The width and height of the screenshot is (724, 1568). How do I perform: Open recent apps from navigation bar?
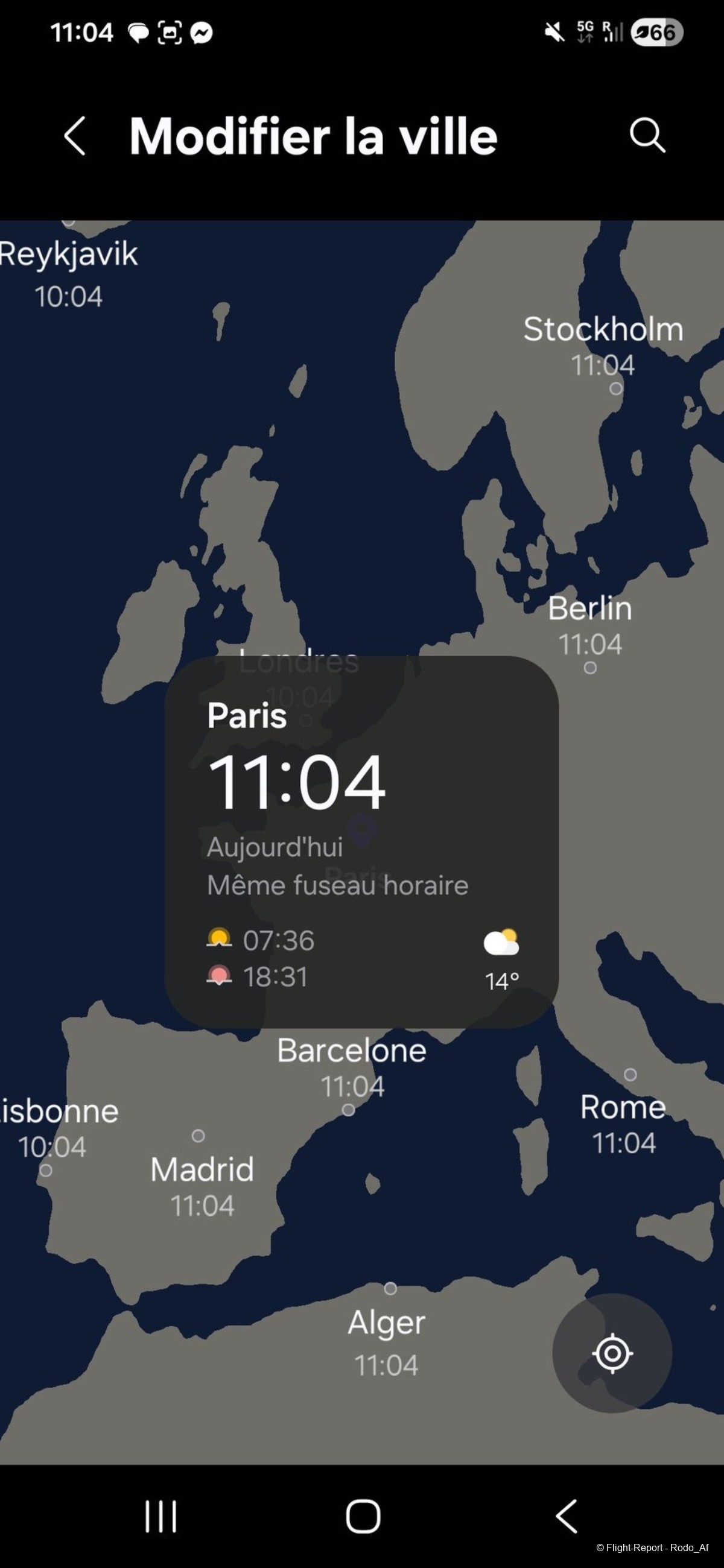click(x=160, y=1516)
